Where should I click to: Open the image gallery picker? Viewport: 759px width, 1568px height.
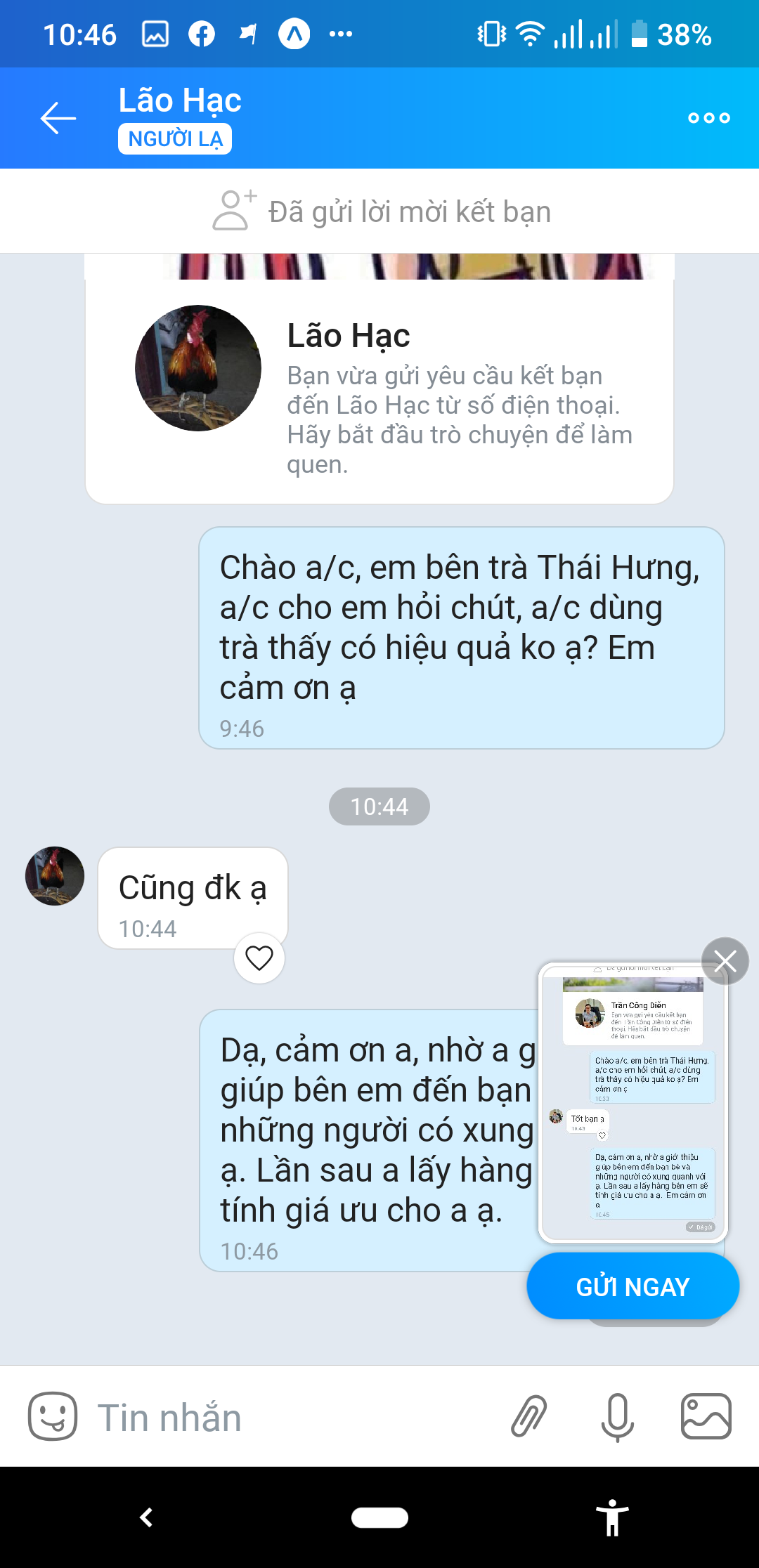[x=706, y=1416]
